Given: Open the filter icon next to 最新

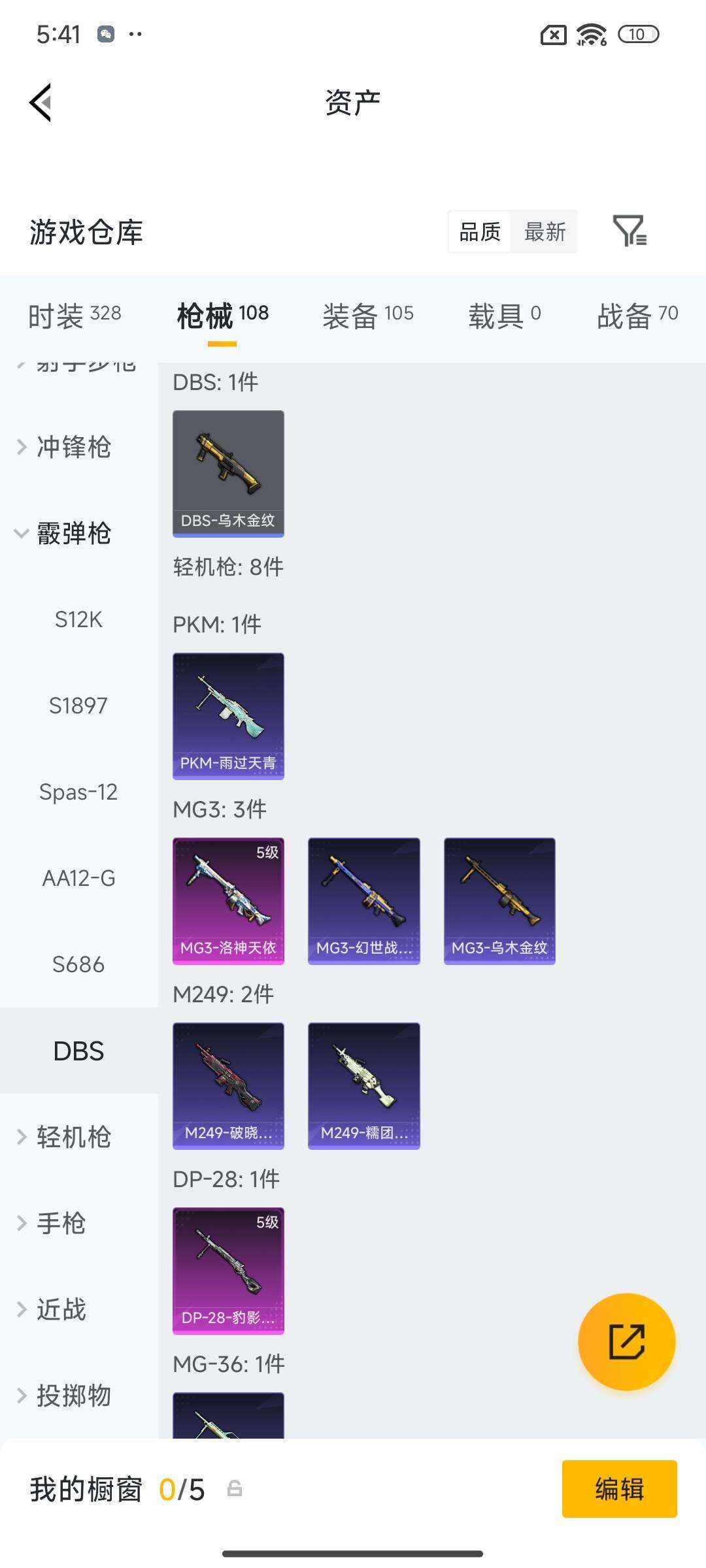Looking at the screenshot, I should click(630, 231).
